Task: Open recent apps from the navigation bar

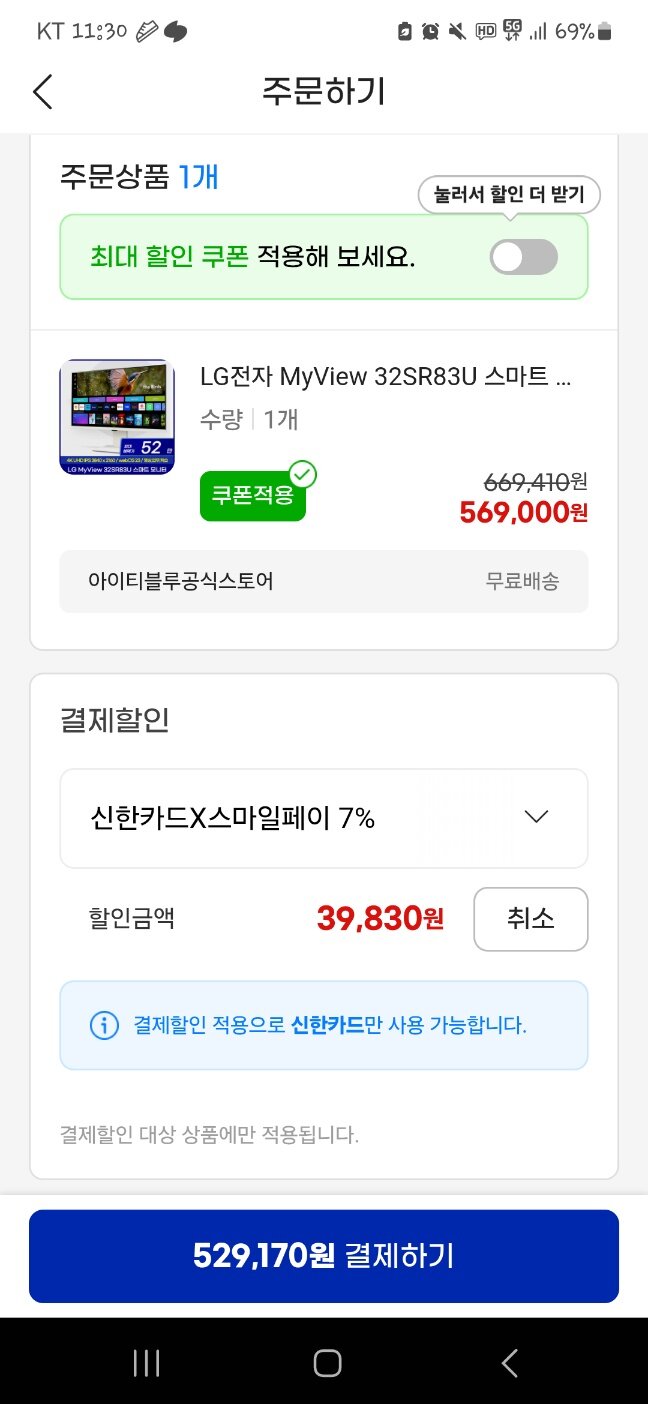Action: tap(147, 1362)
